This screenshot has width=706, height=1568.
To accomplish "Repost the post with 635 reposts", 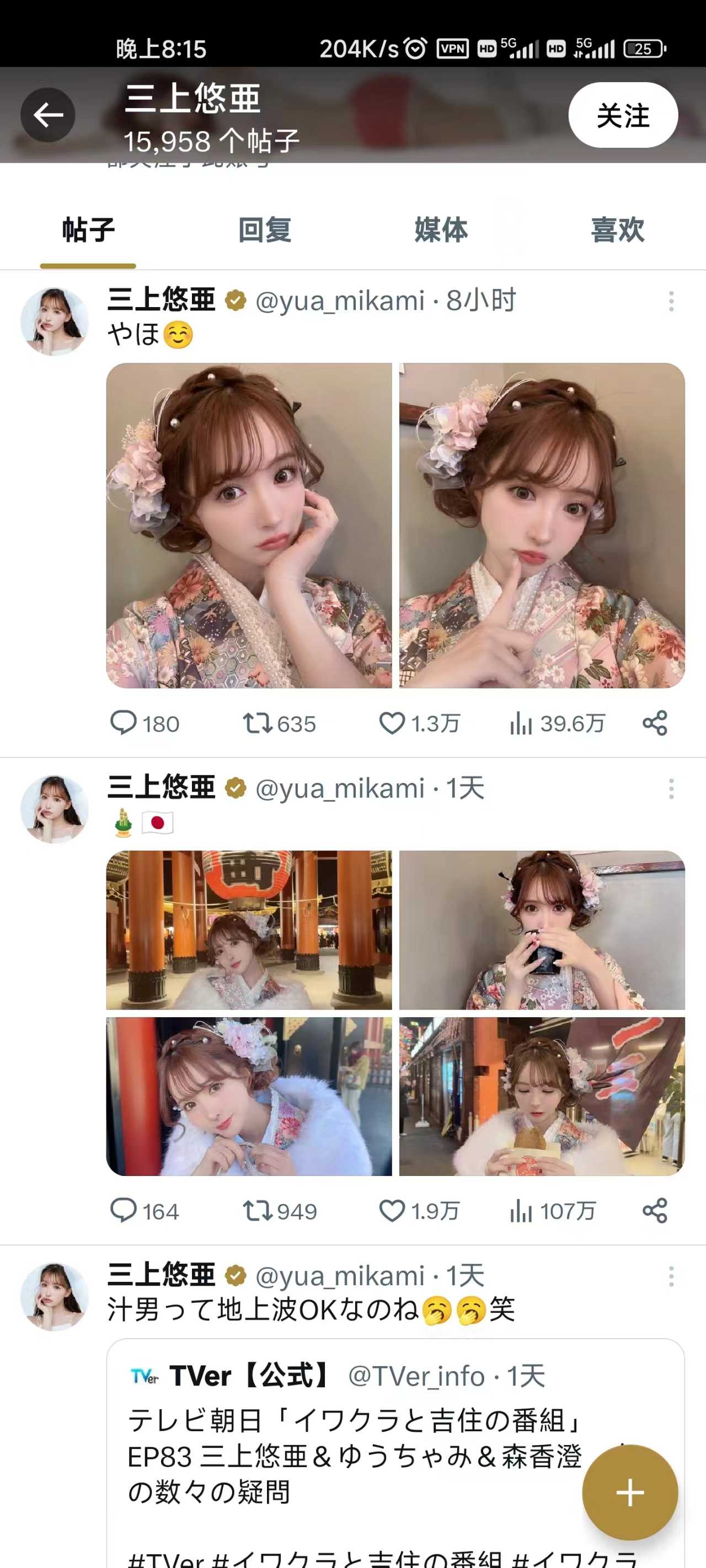I will click(x=258, y=723).
